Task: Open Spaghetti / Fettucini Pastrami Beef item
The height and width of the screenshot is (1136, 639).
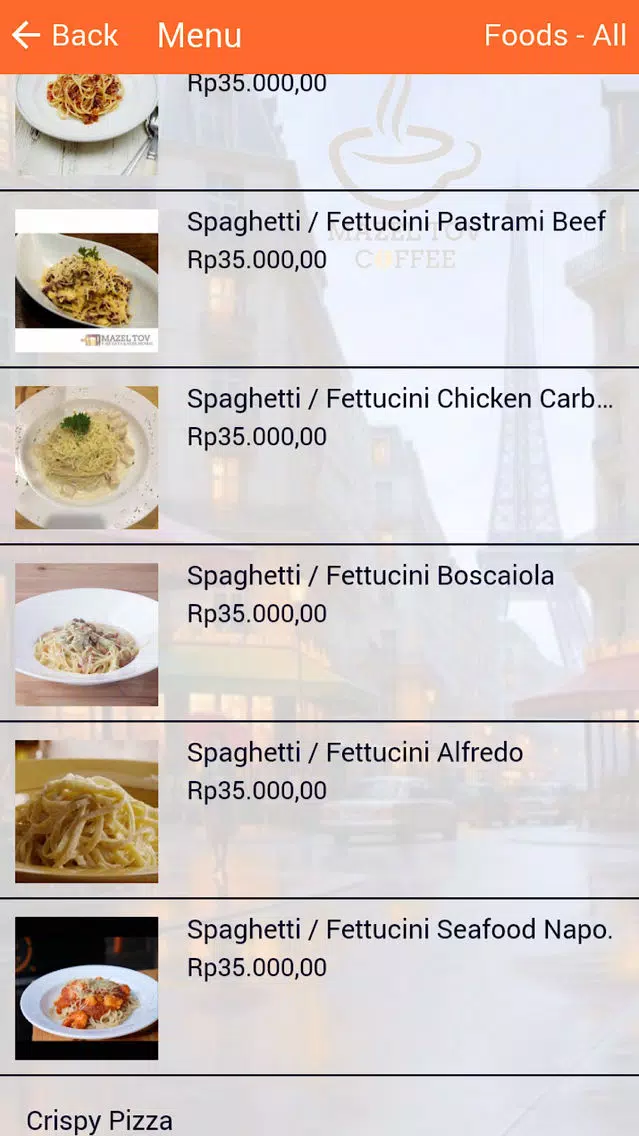Action: (320, 280)
